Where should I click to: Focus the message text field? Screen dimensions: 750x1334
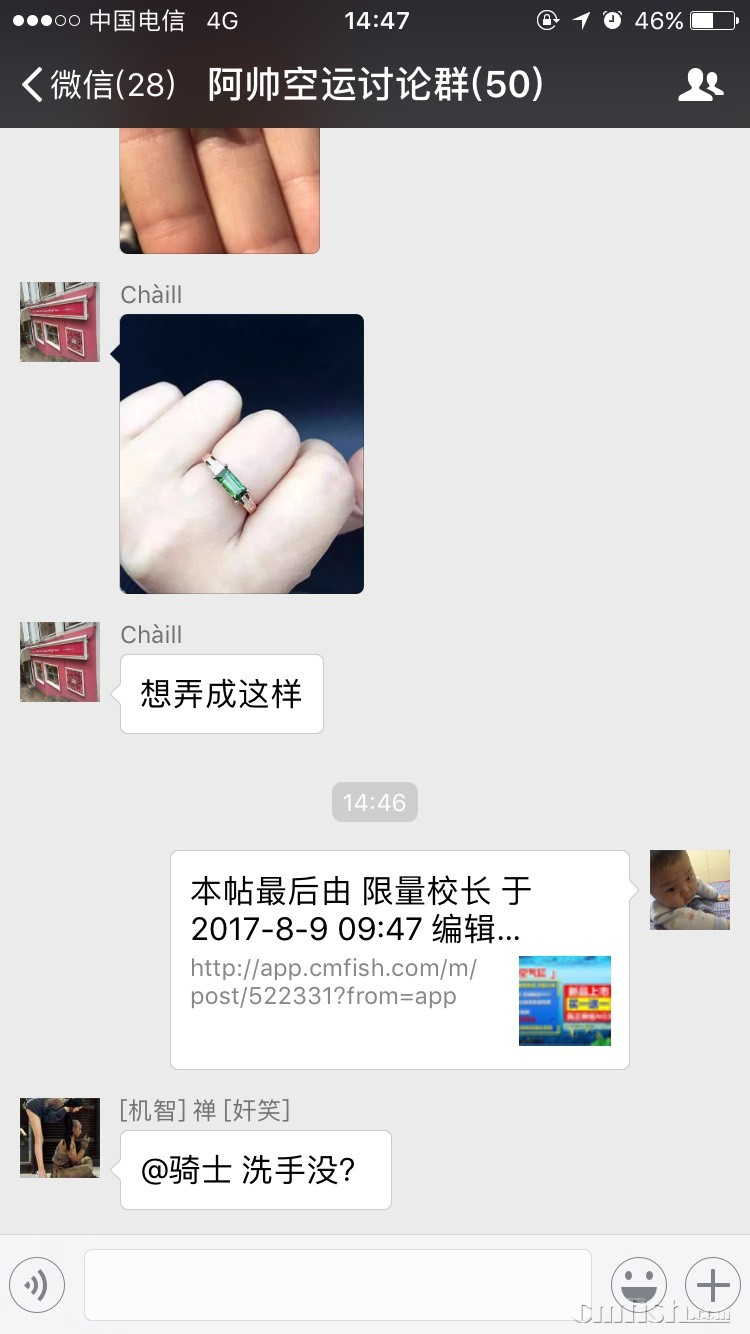(338, 1284)
